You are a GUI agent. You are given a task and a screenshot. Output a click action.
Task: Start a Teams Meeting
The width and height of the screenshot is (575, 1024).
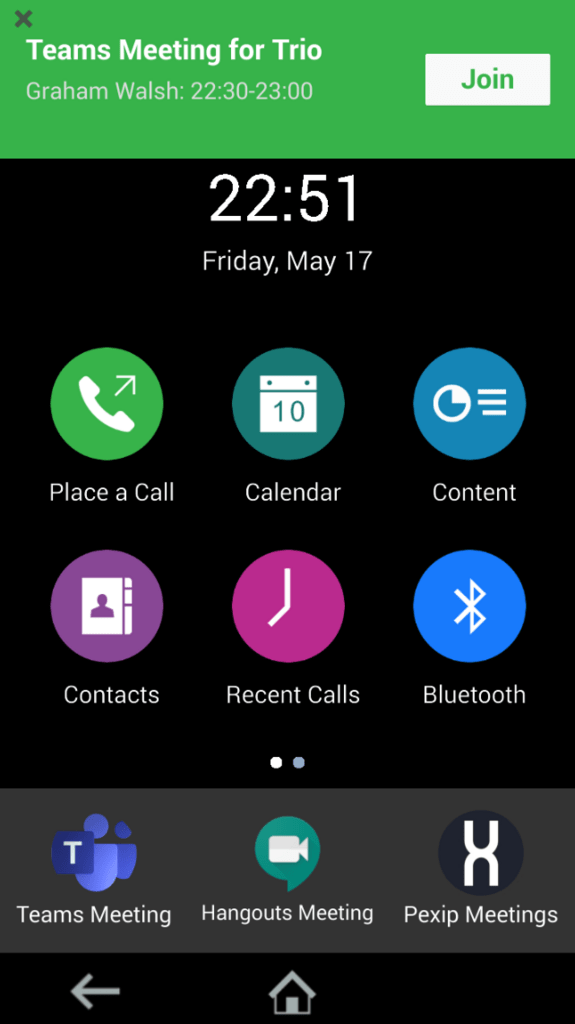[x=94, y=852]
